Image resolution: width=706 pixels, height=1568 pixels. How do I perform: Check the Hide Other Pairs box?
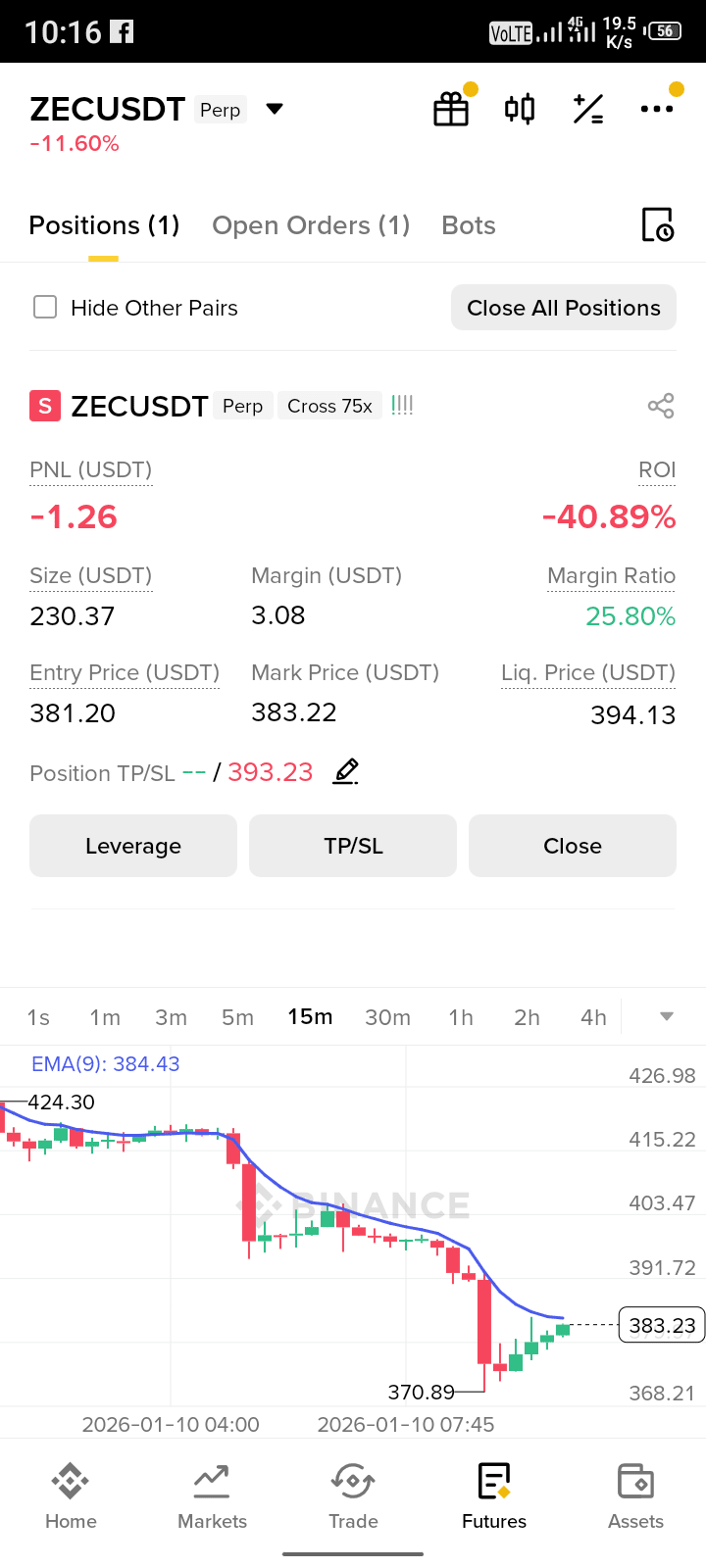[45, 308]
